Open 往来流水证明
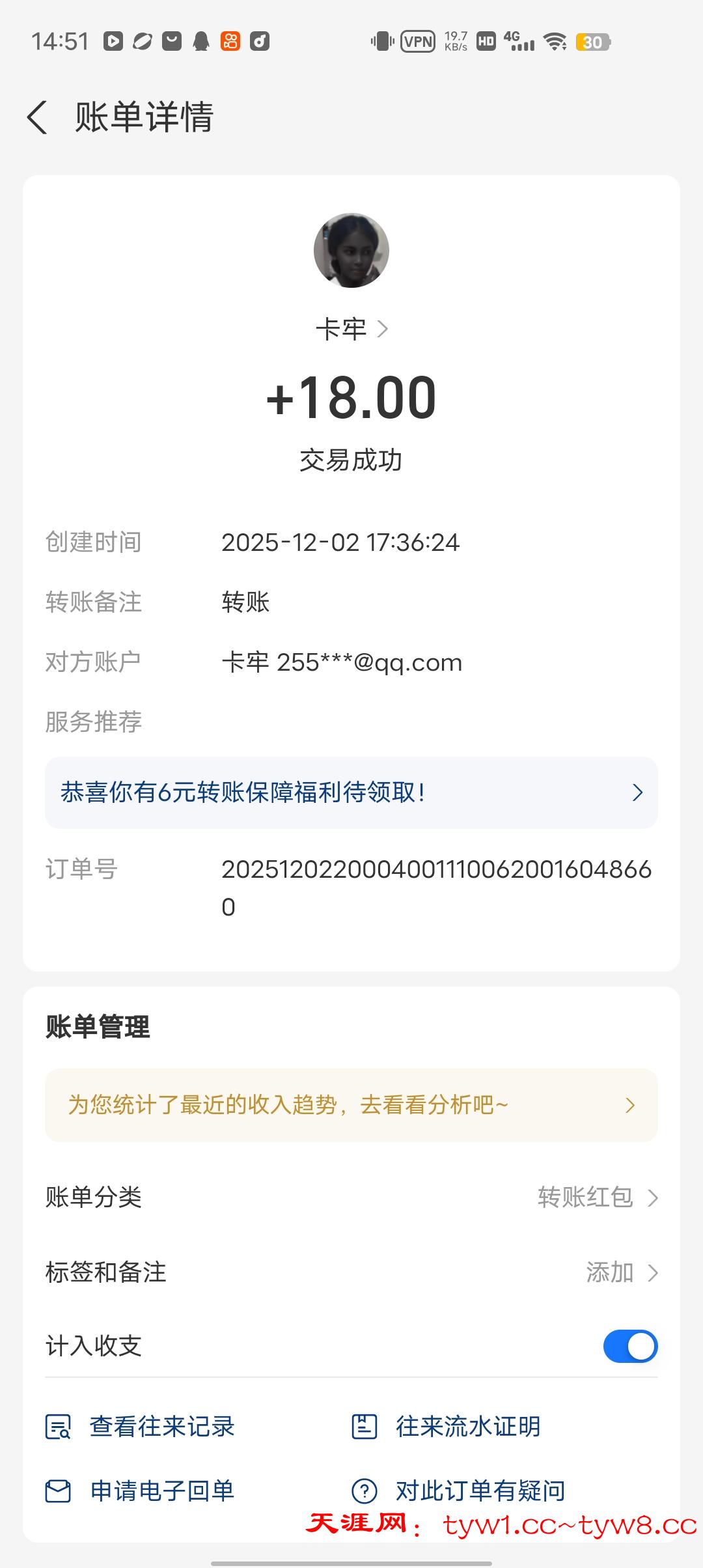This screenshot has width=703, height=1568. [x=446, y=1427]
